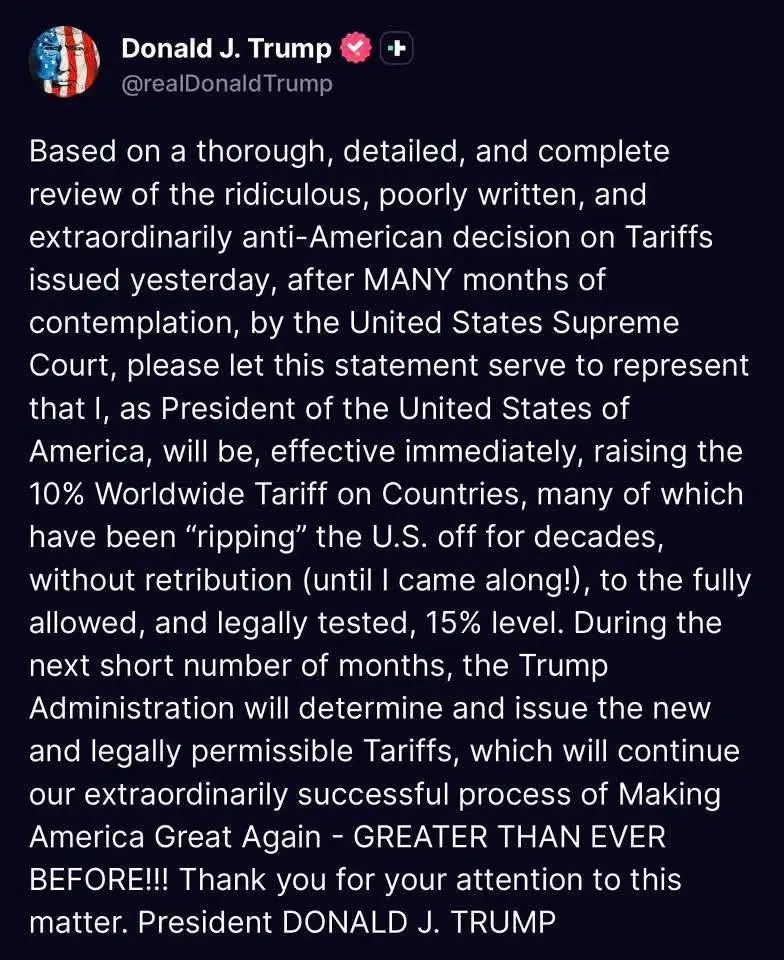The width and height of the screenshot is (784, 960).
Task: Follow the account with the plus button
Action: tap(397, 47)
